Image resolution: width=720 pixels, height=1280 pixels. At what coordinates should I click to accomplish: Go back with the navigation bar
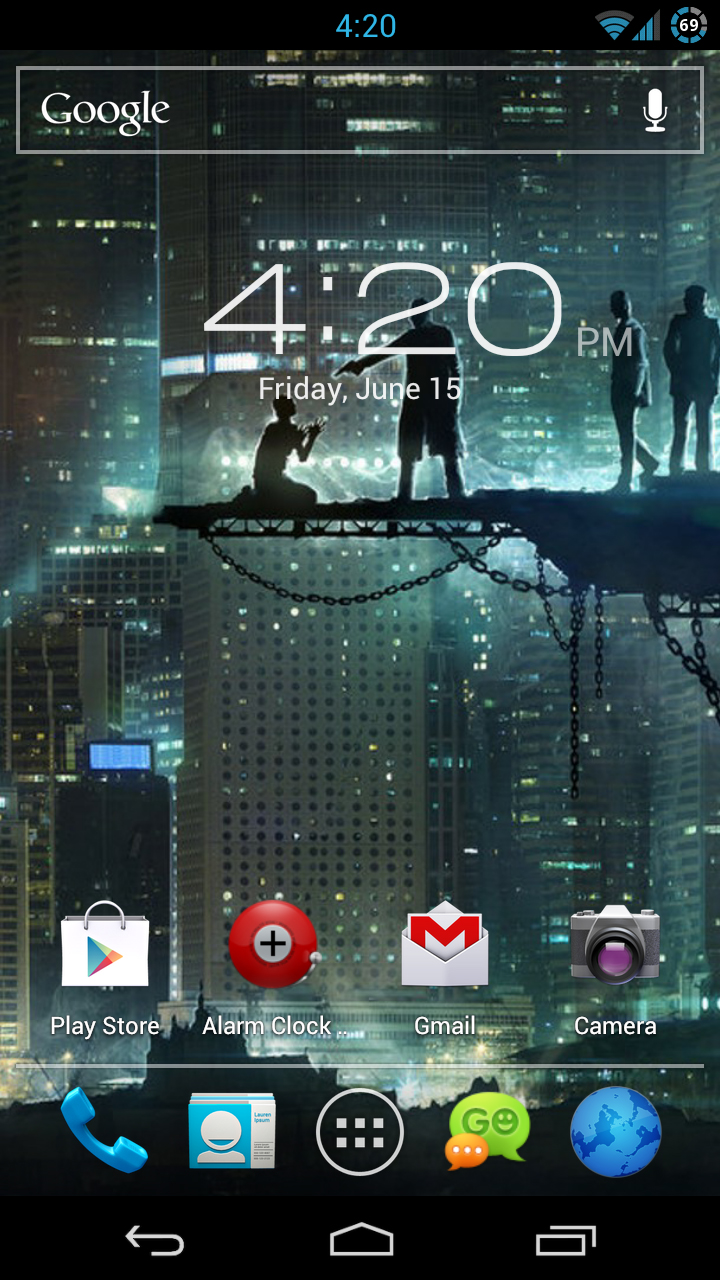click(x=155, y=1240)
